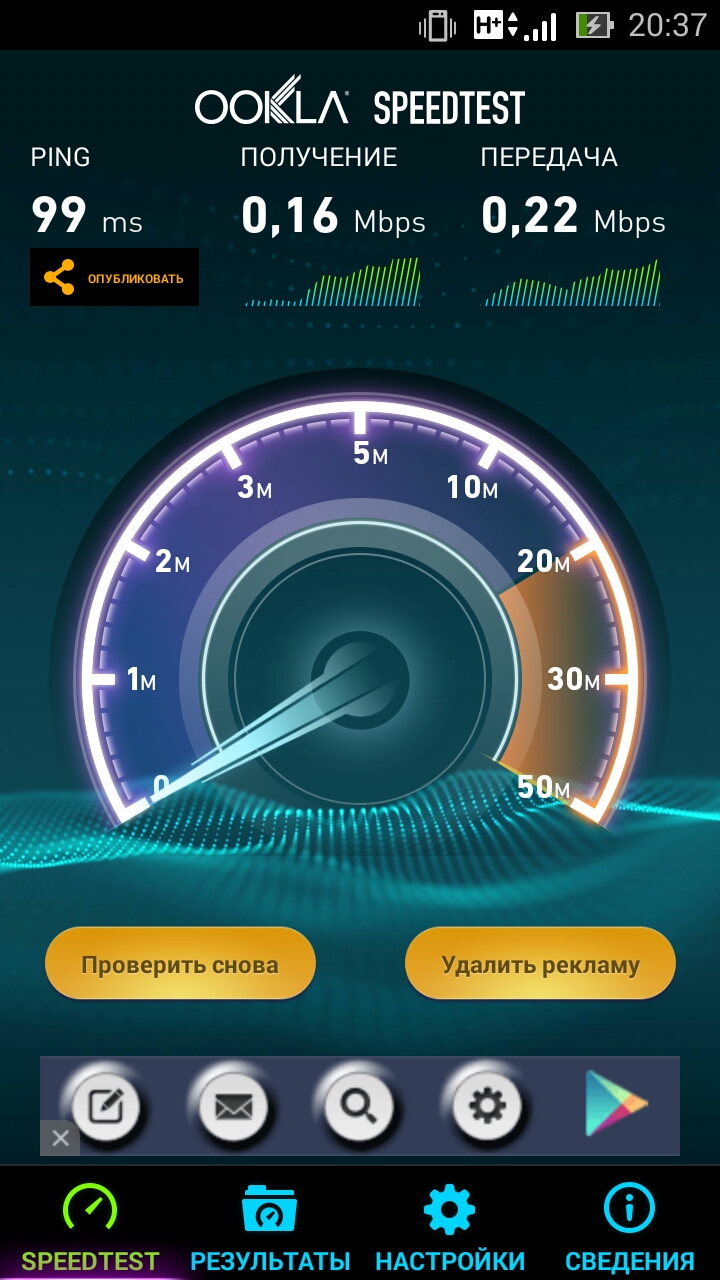This screenshot has width=720, height=1280.
Task: Switch to the Результаты tab
Action: coord(270,1226)
